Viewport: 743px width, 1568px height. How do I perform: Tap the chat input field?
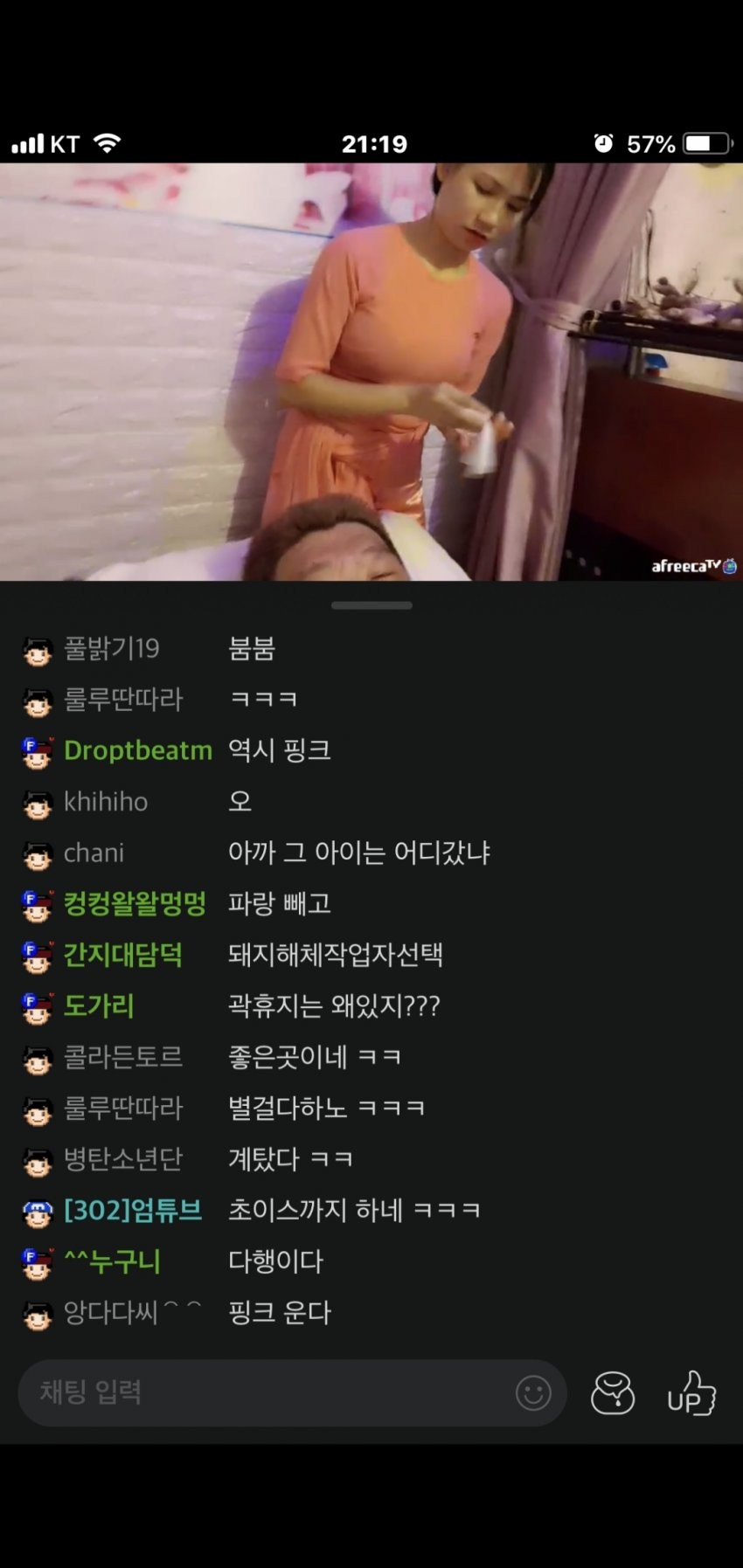click(262, 1392)
